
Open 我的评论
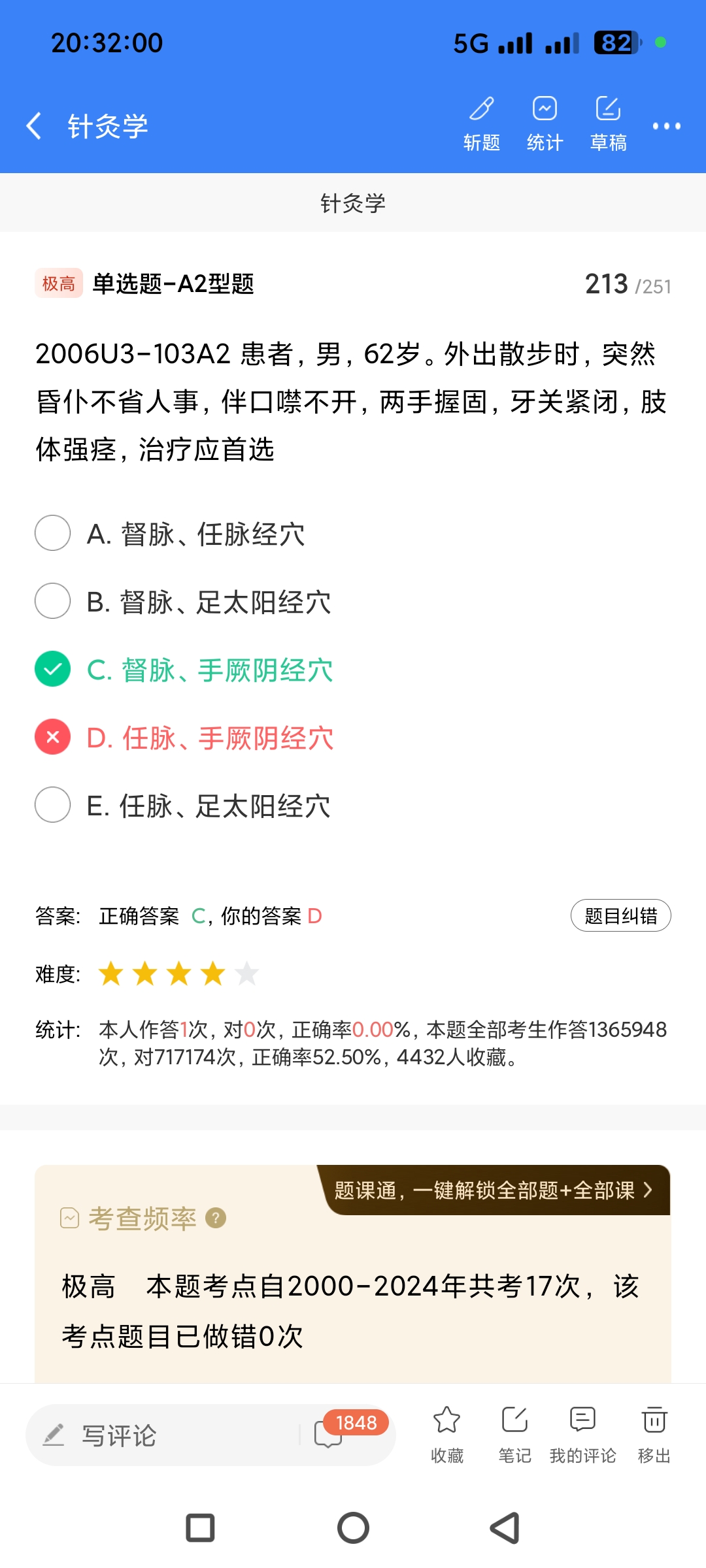pyautogui.click(x=582, y=1433)
